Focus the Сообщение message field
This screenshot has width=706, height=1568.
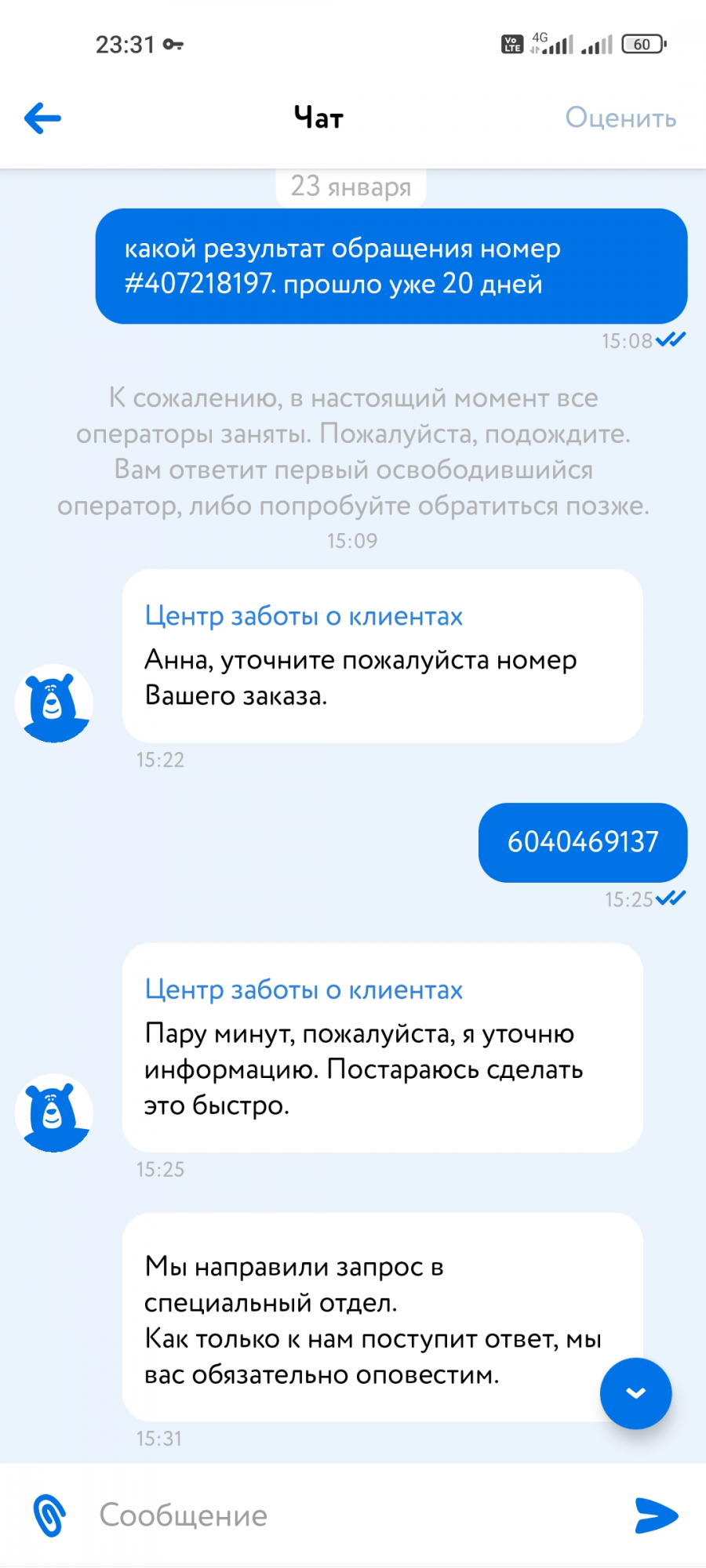click(x=353, y=1515)
